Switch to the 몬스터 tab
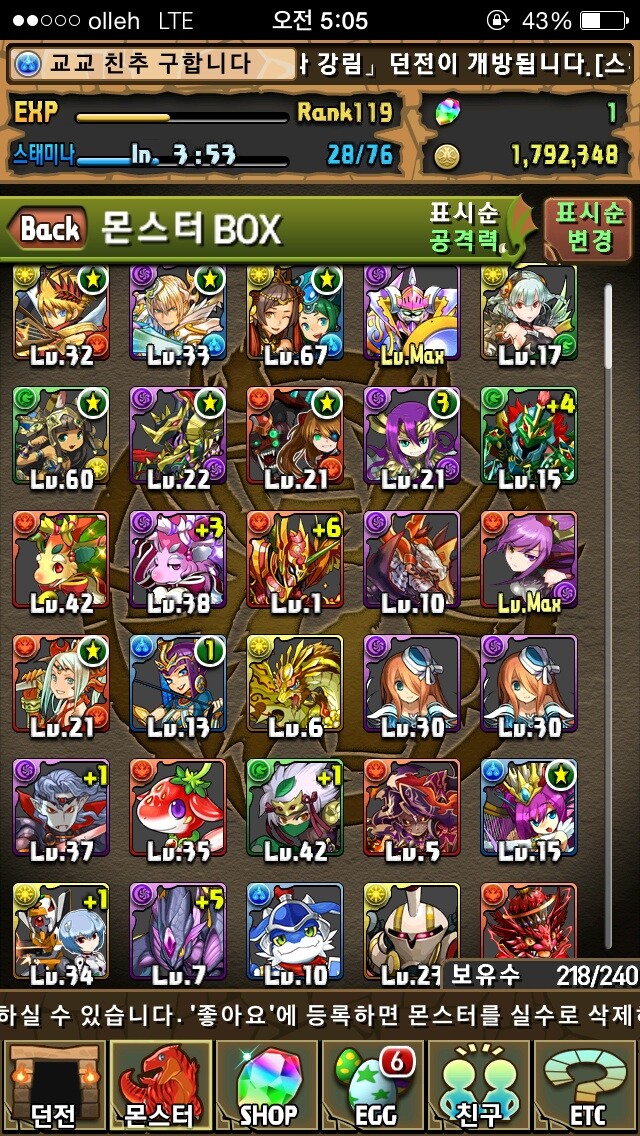 [160, 1085]
